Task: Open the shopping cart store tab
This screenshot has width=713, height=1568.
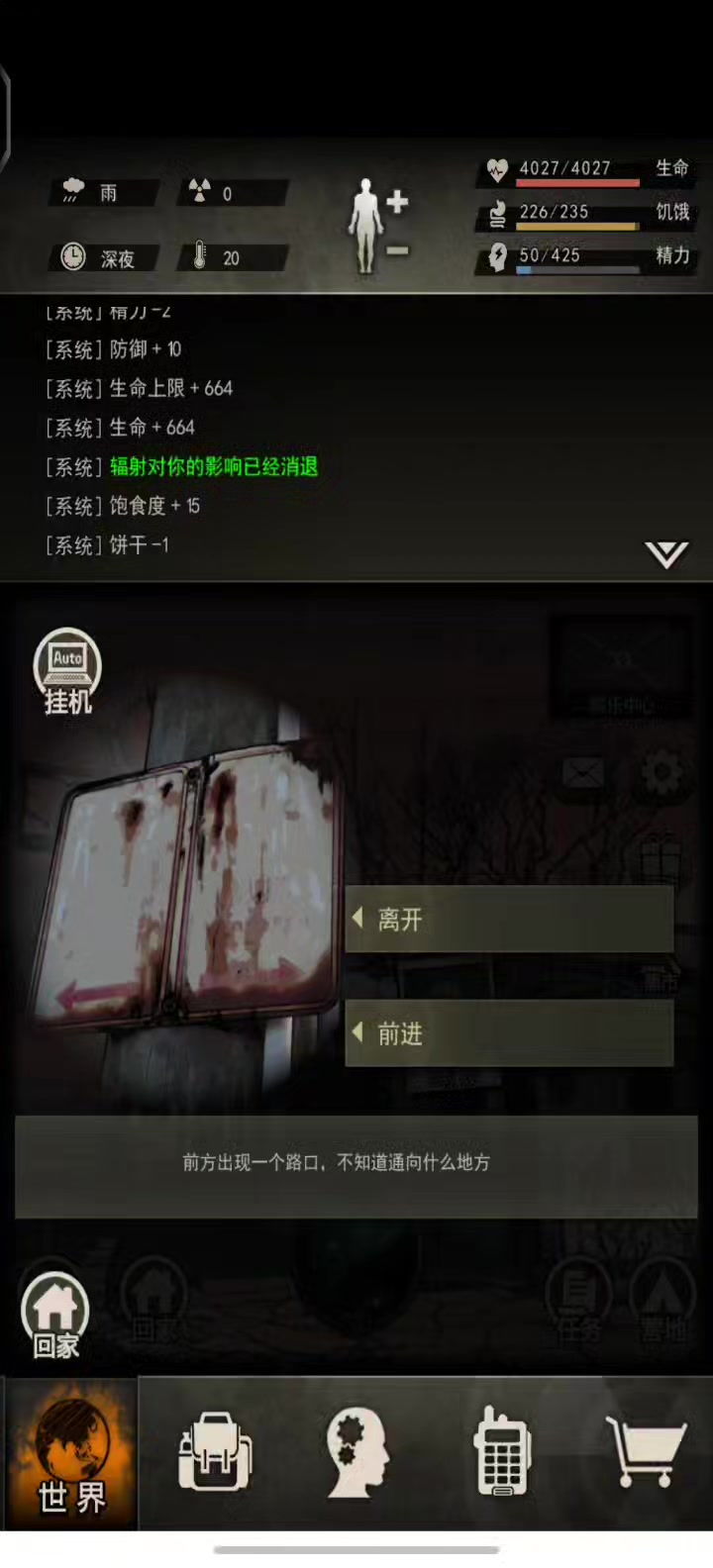Action: pos(646,1450)
